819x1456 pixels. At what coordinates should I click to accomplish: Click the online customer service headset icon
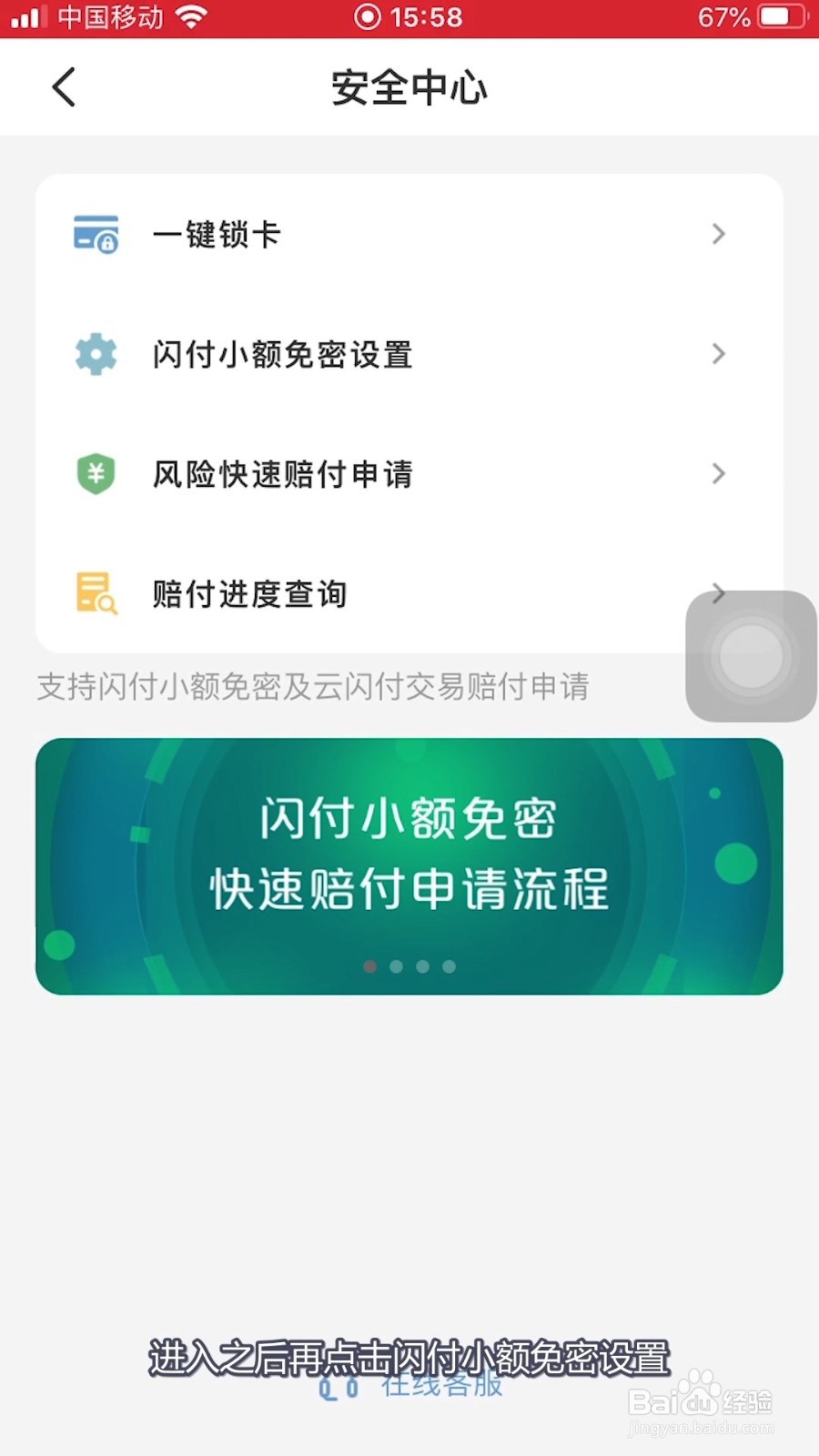coord(336,1387)
